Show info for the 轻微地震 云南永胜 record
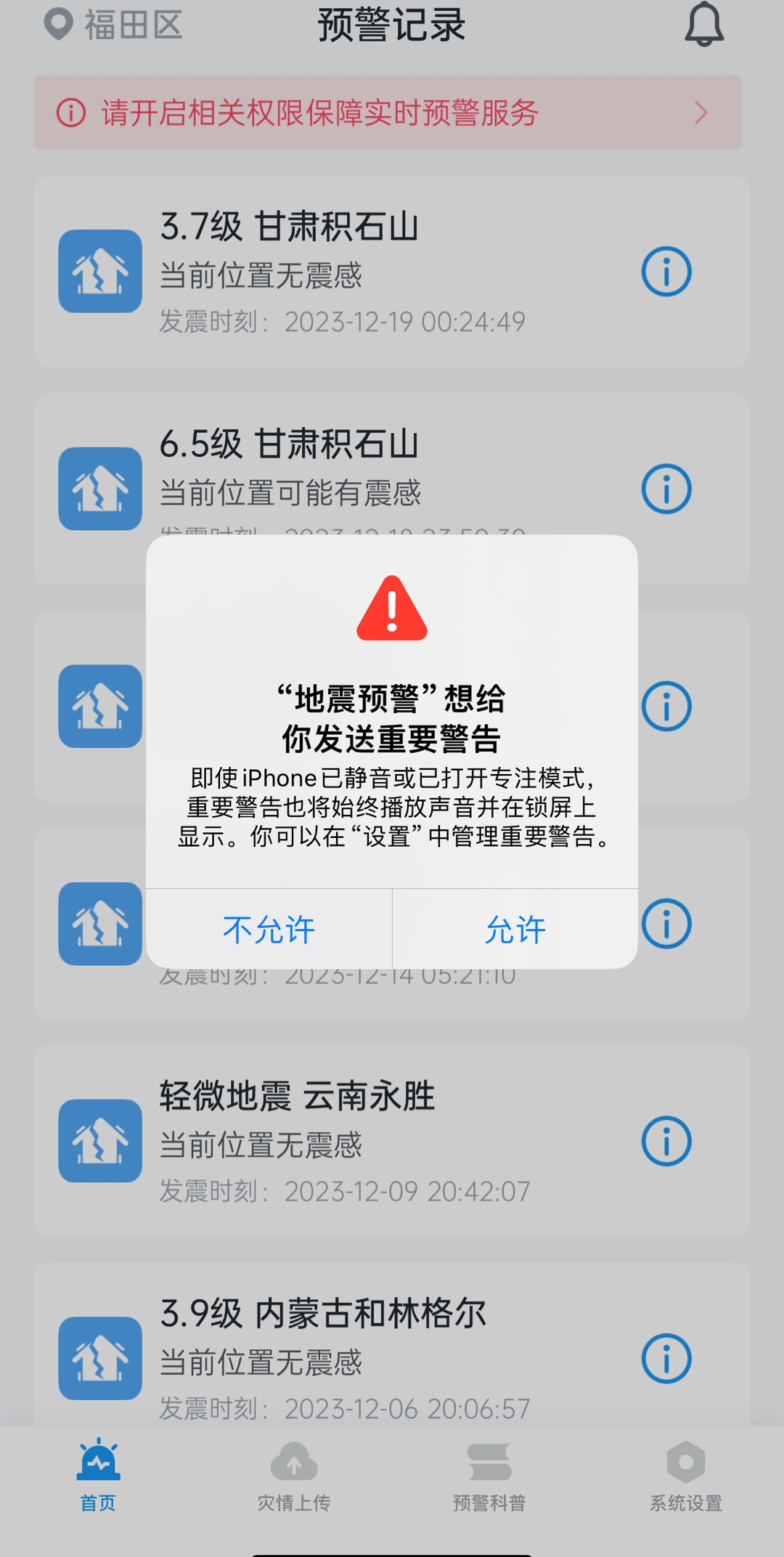784x1557 pixels. [x=666, y=1141]
